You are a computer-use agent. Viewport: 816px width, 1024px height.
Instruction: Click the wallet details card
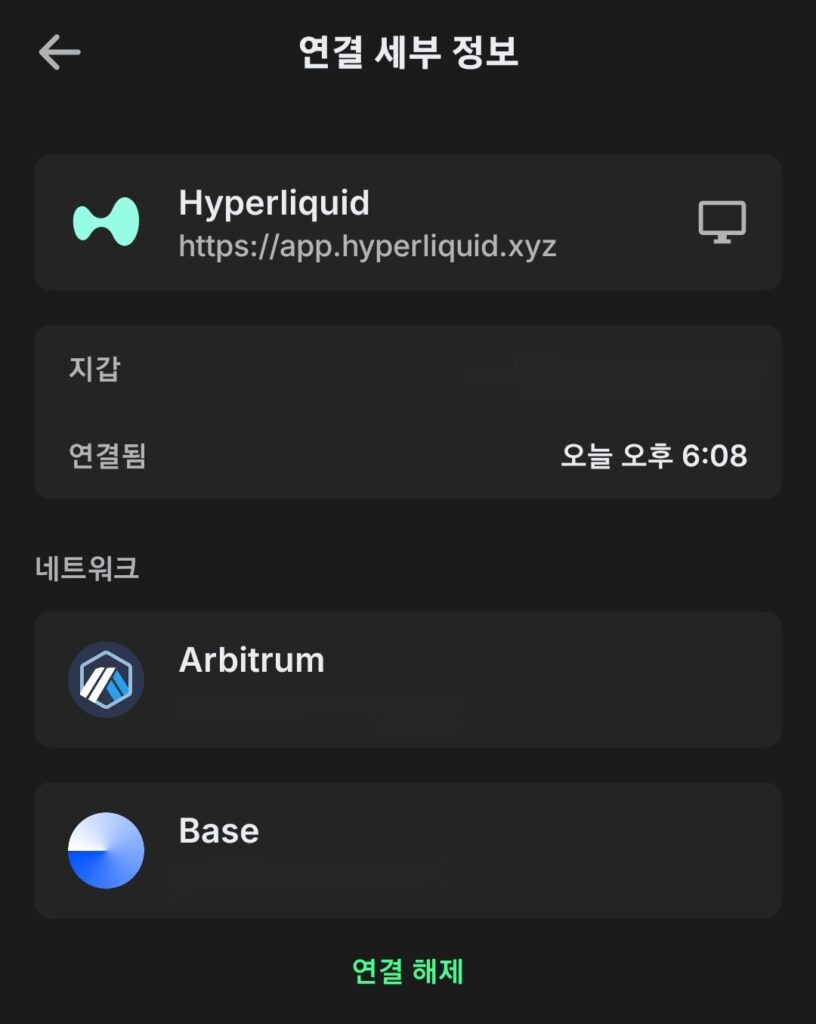[408, 410]
